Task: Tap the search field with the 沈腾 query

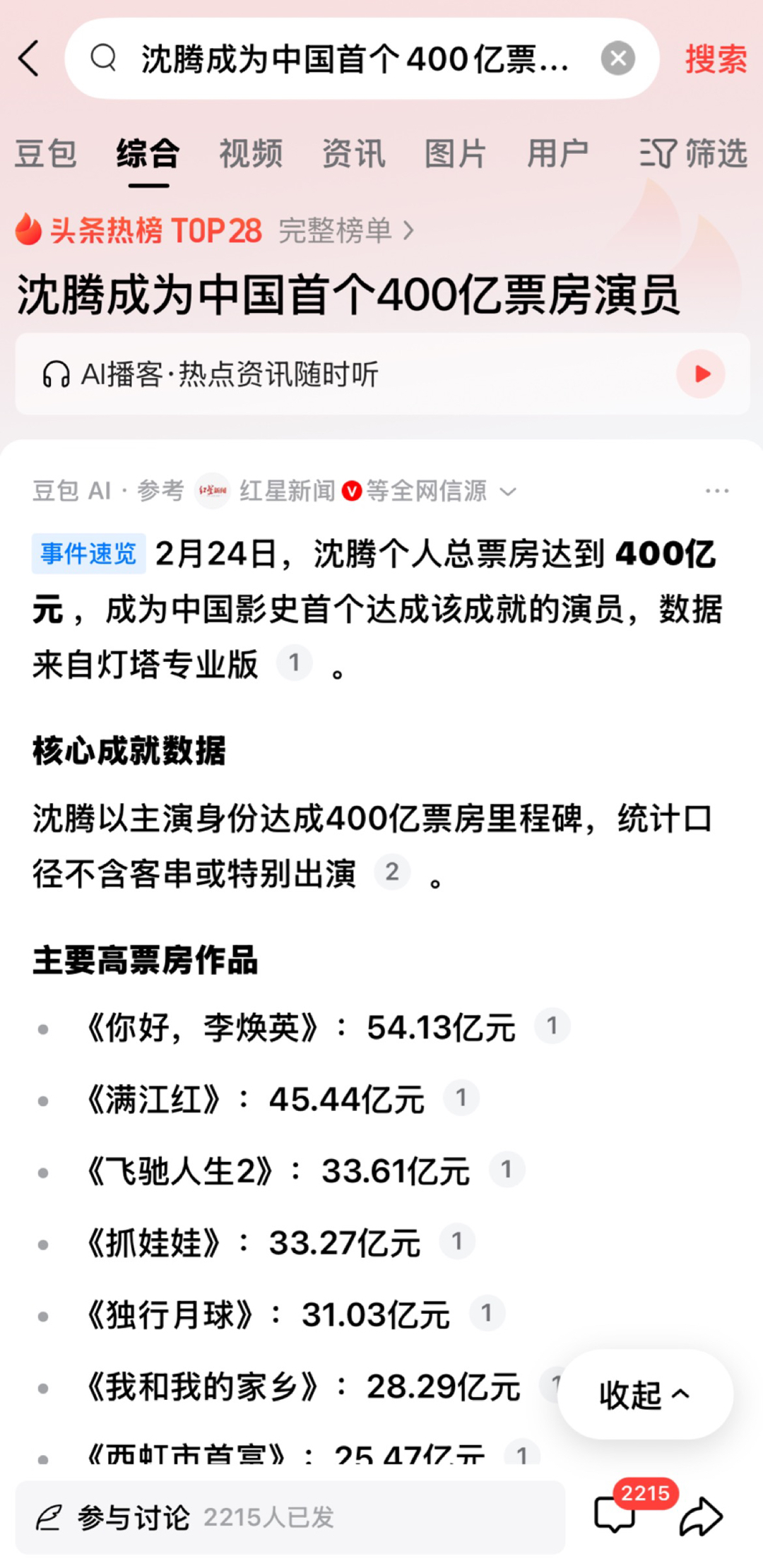Action: point(353,59)
